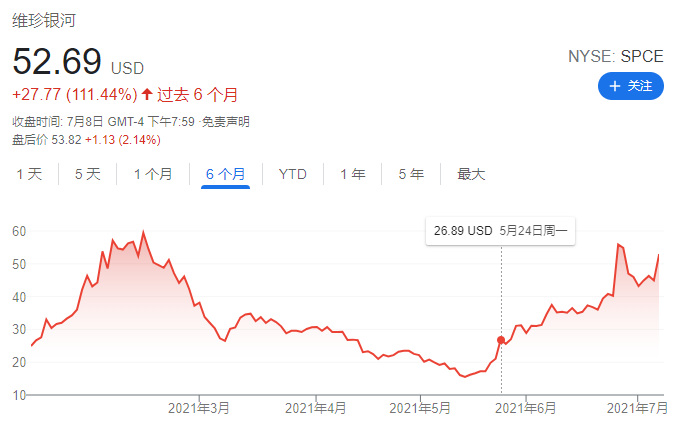Select the 6 个月 tab
The image size is (696, 433).
click(x=225, y=174)
